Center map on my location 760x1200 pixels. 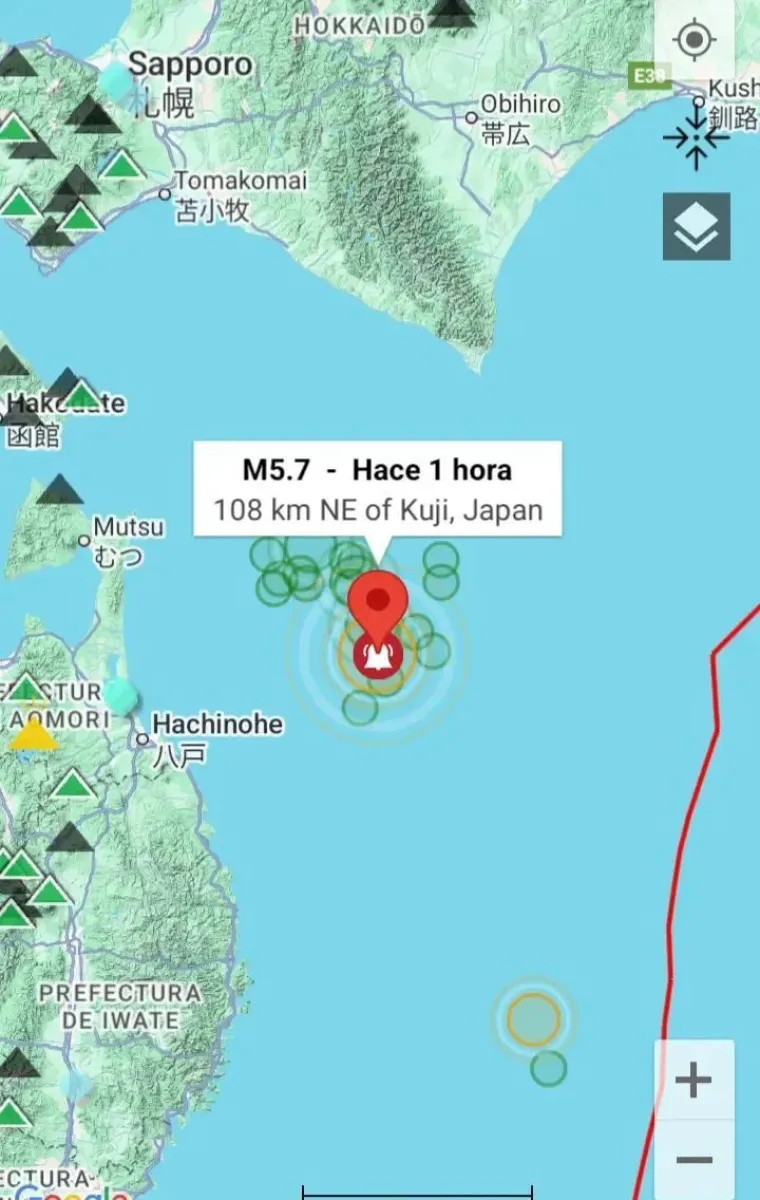pyautogui.click(x=693, y=40)
